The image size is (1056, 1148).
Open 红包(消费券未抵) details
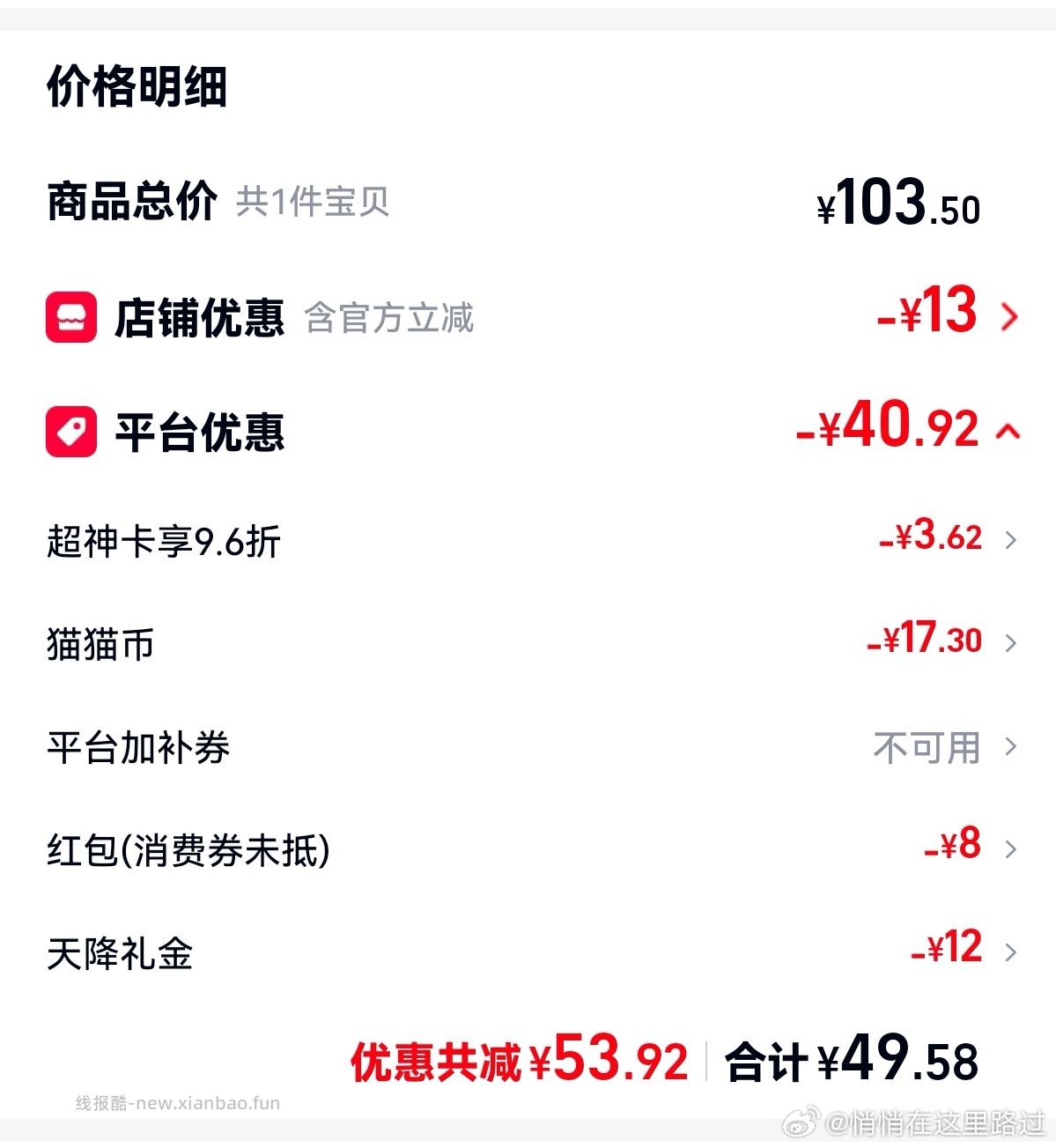tap(1009, 849)
